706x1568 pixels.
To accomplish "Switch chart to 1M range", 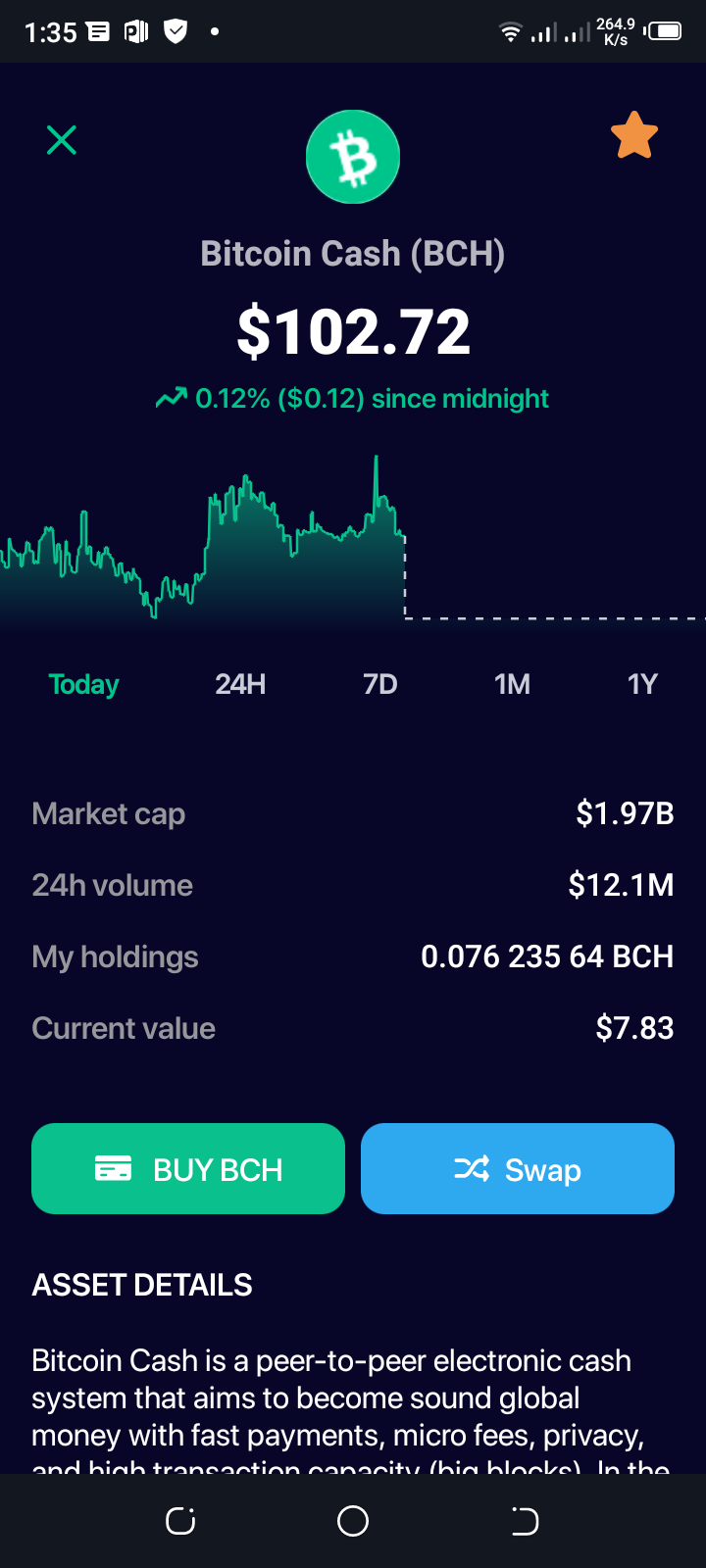I will coord(512,684).
